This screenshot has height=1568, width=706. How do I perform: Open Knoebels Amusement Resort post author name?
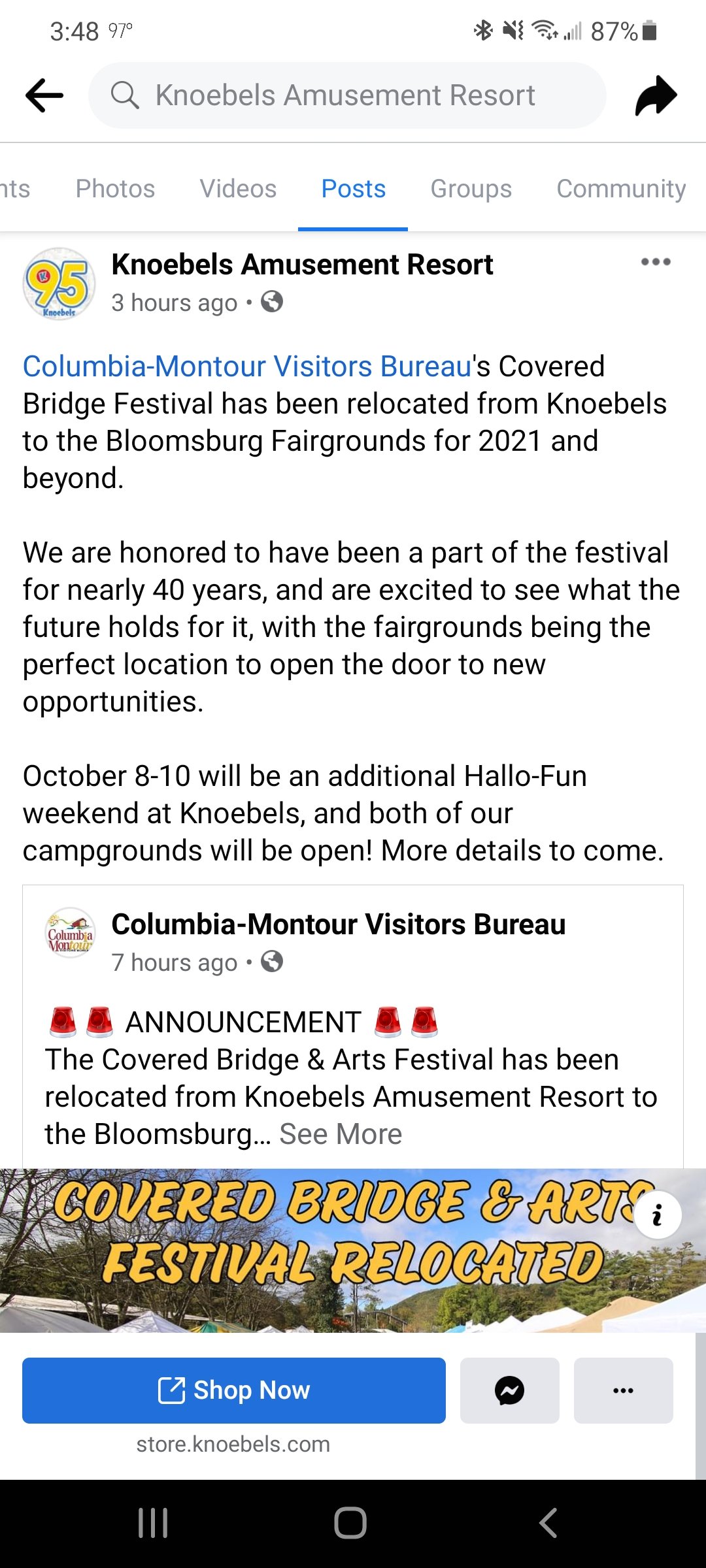click(x=302, y=265)
